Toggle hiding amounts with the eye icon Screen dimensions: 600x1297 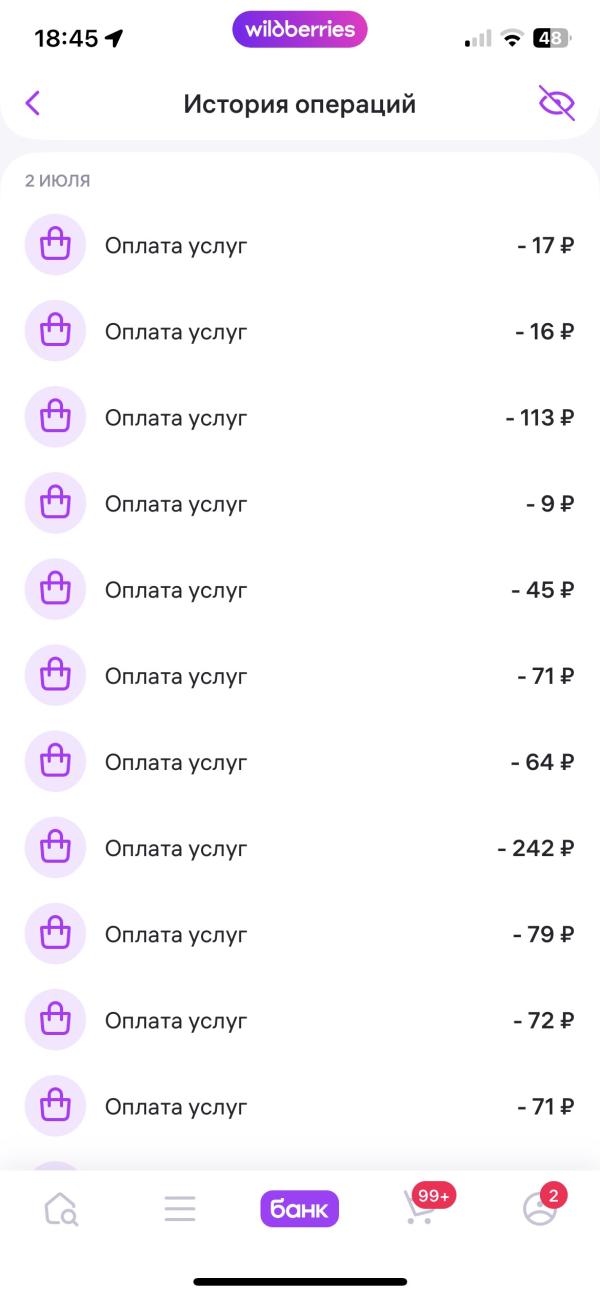pos(556,103)
